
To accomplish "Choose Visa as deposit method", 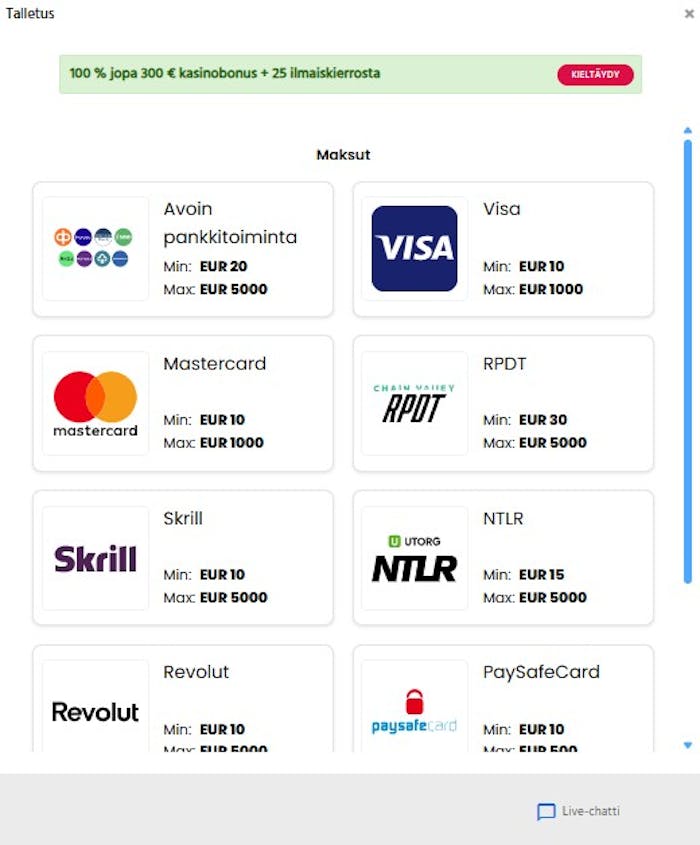I will click(x=503, y=249).
